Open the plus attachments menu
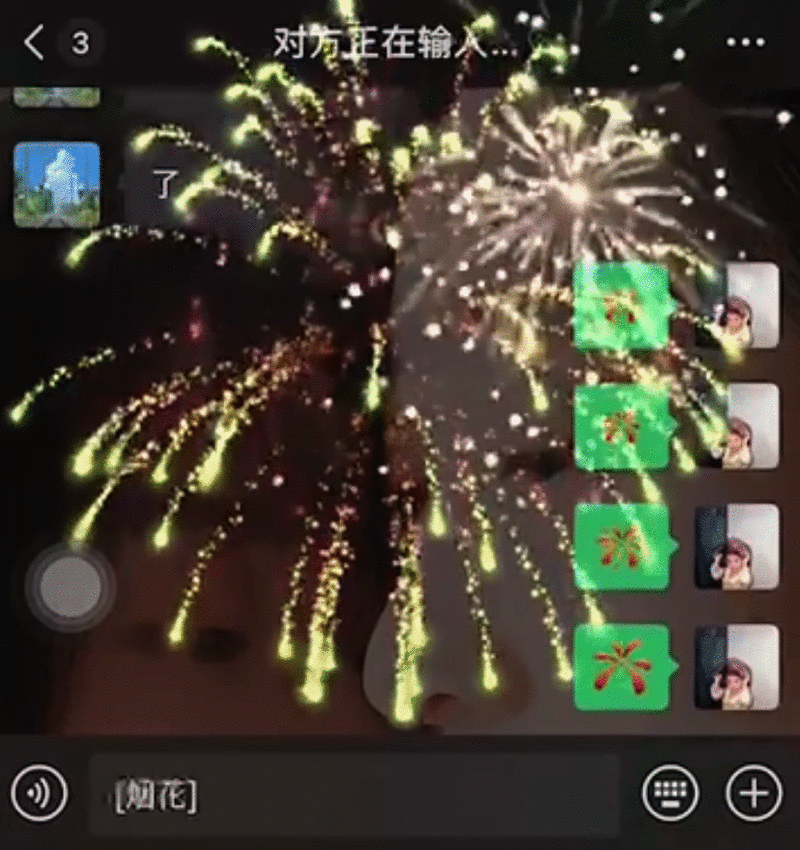 (x=753, y=794)
